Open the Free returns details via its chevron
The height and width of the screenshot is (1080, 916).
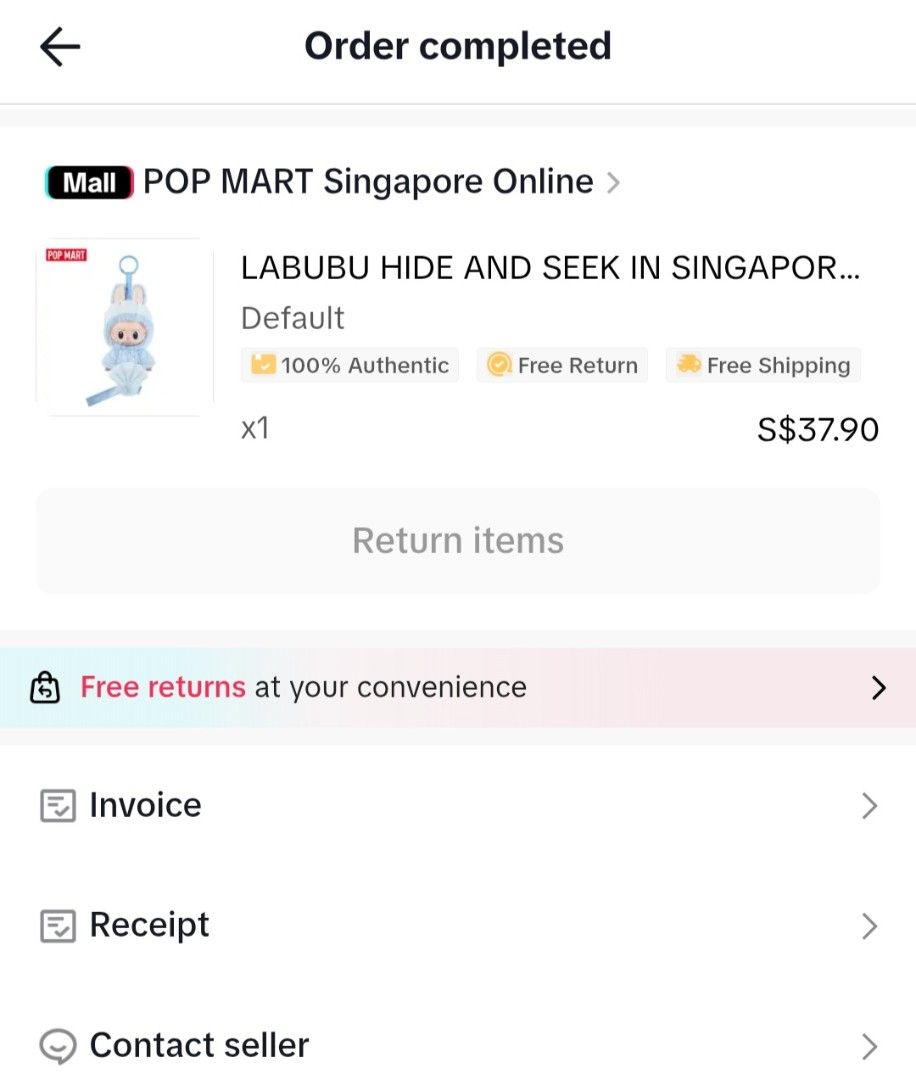[879, 687]
